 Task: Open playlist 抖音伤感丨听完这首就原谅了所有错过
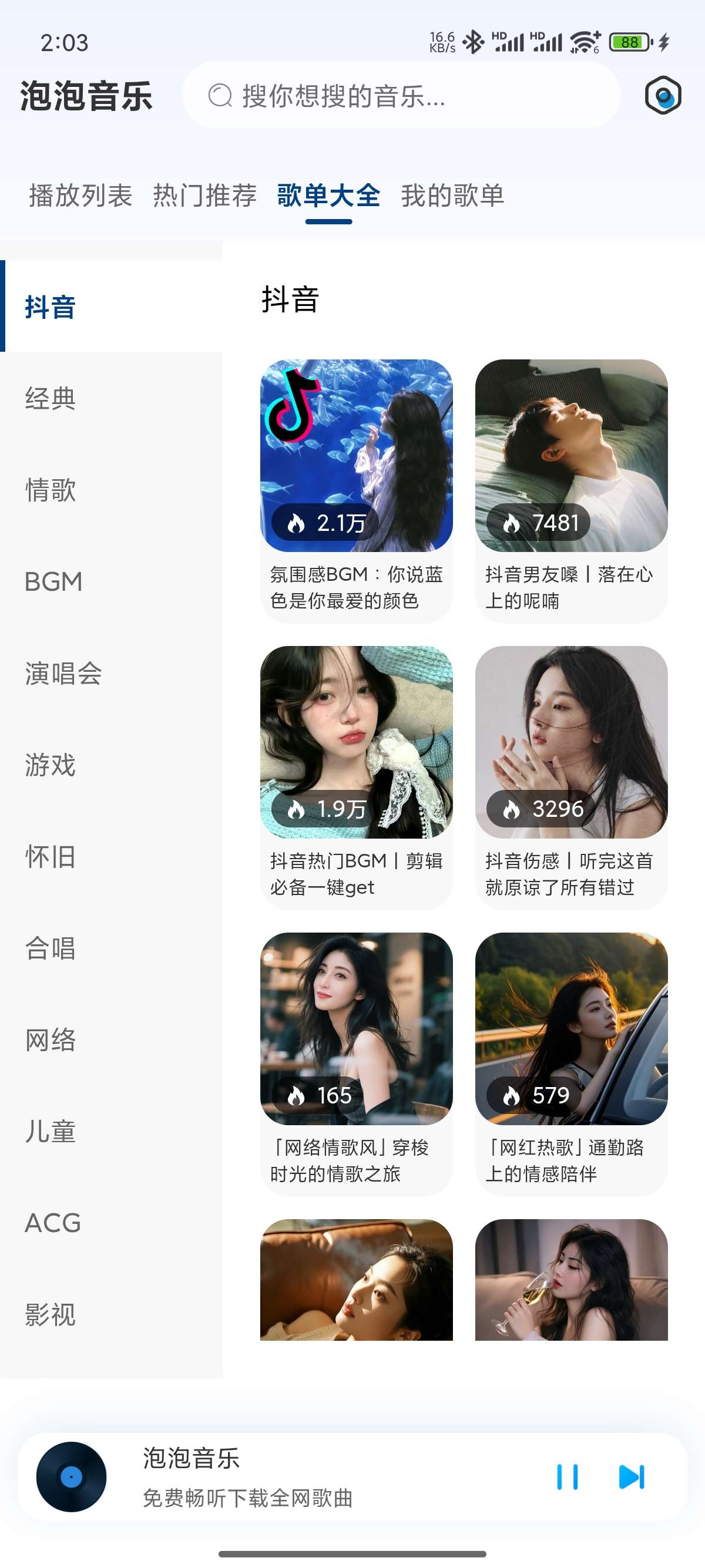tap(571, 777)
